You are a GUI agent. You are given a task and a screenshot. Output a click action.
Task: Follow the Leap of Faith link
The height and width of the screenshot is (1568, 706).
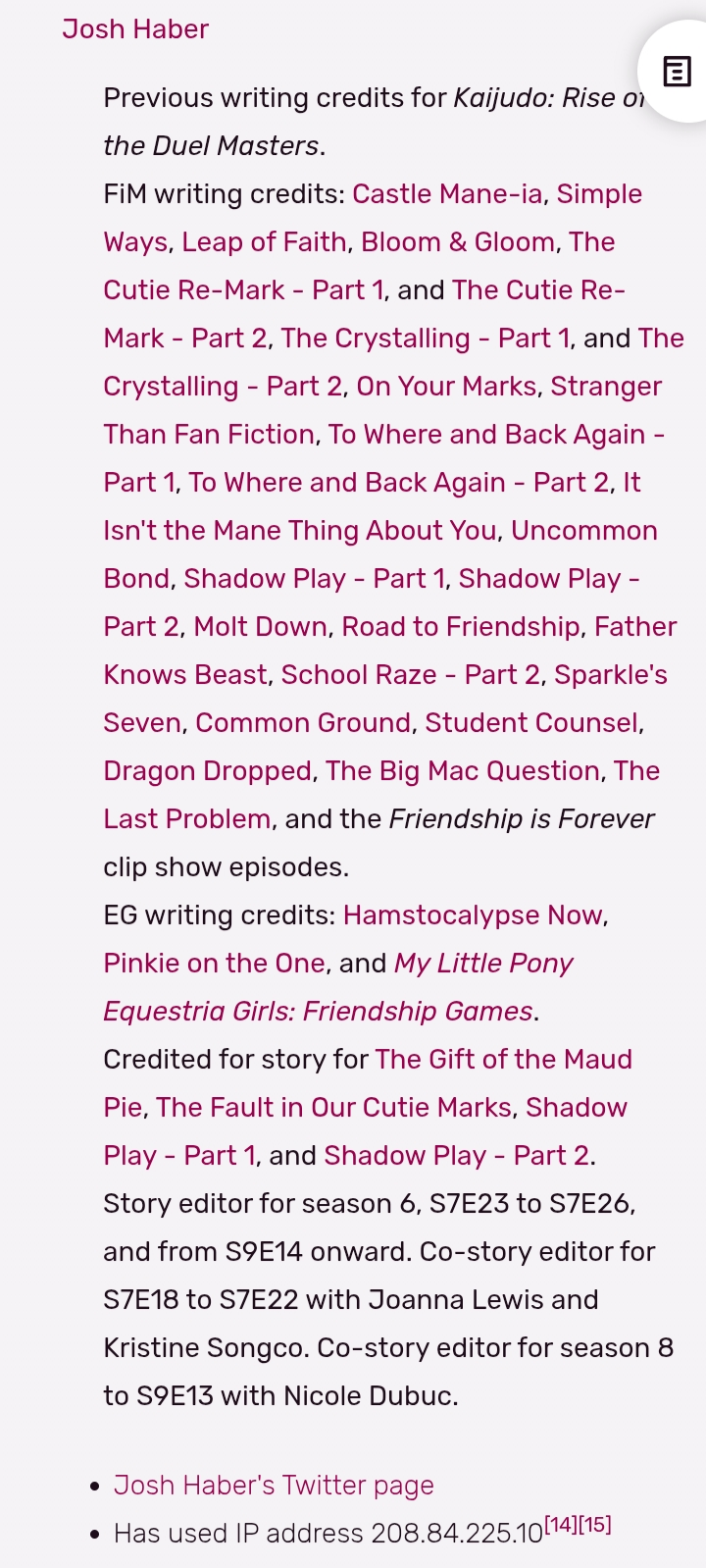point(264,241)
